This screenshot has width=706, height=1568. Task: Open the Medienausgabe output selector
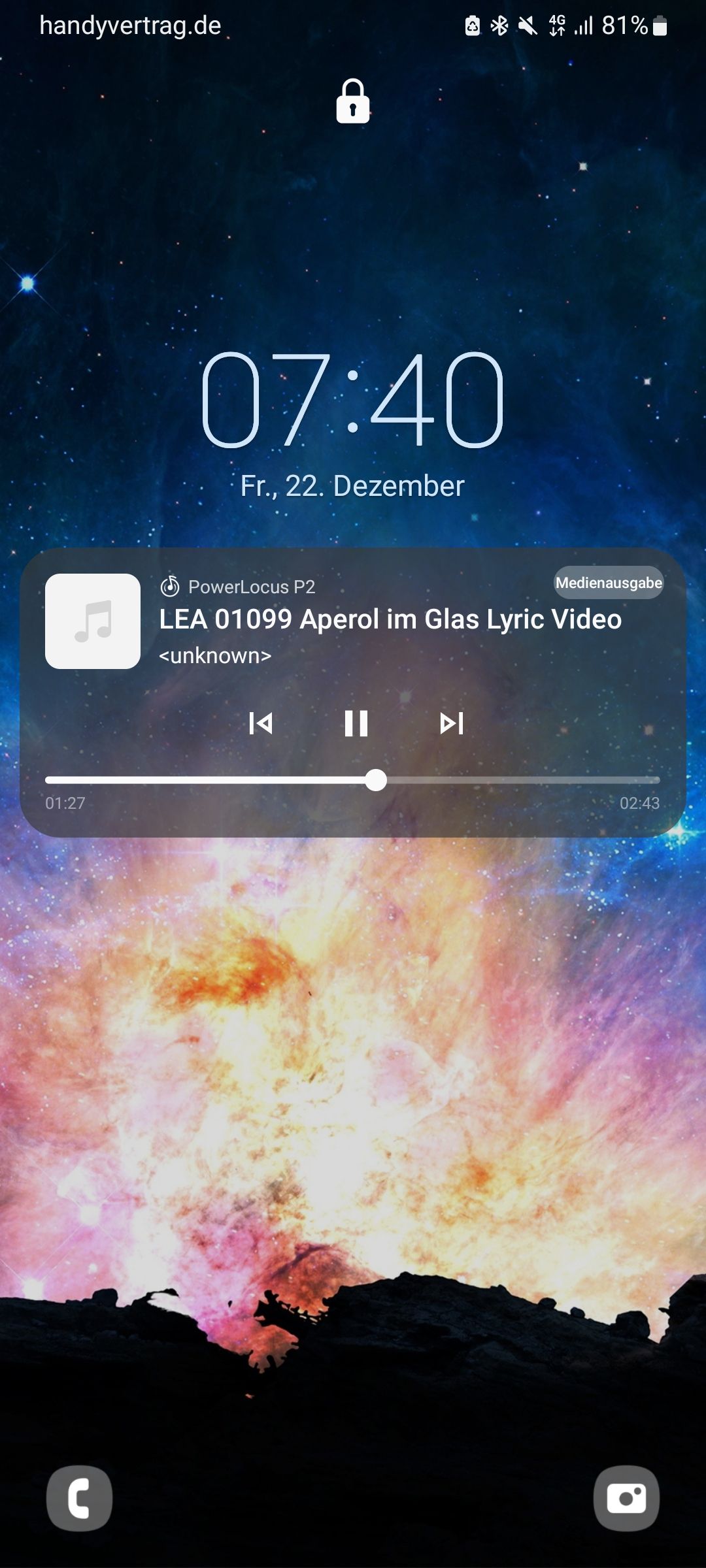(609, 583)
